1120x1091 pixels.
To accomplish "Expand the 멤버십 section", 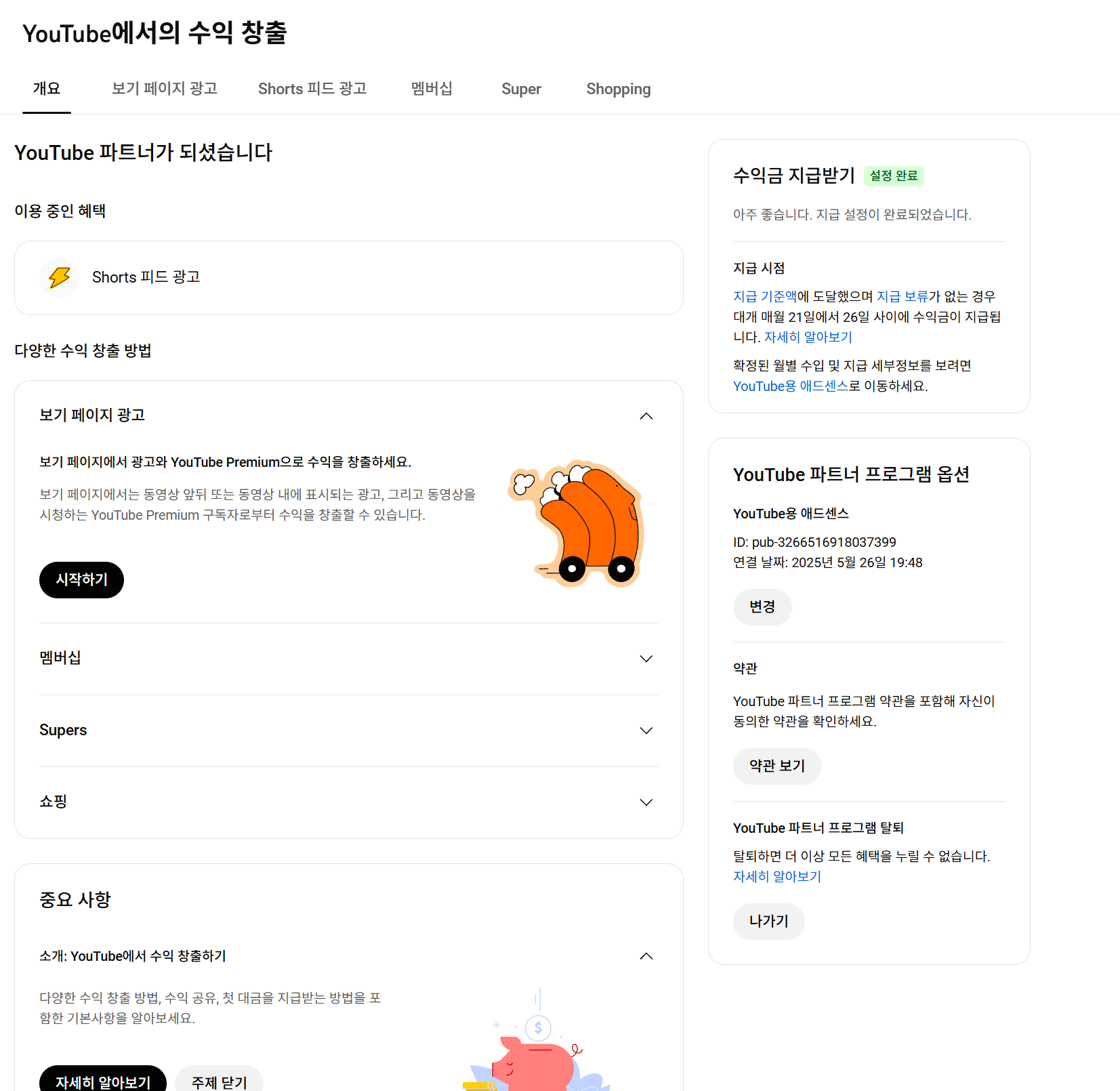I will (x=646, y=659).
